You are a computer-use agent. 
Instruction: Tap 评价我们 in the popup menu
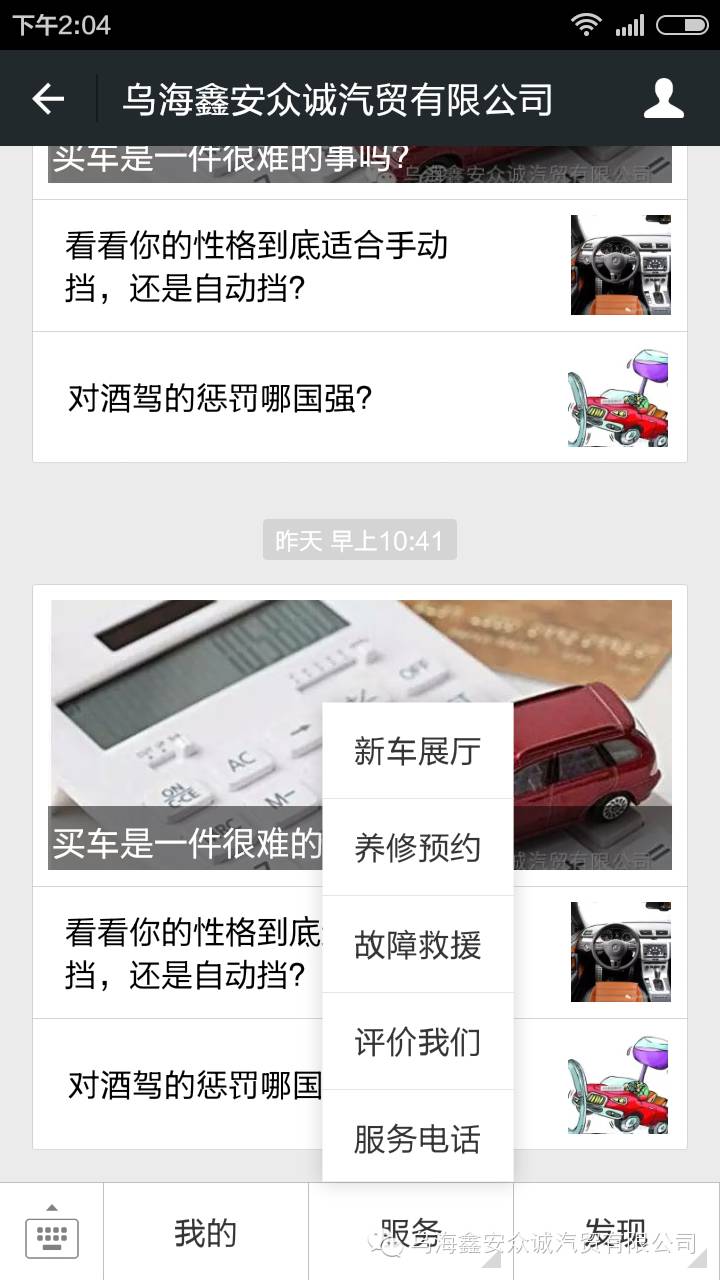(x=417, y=1042)
